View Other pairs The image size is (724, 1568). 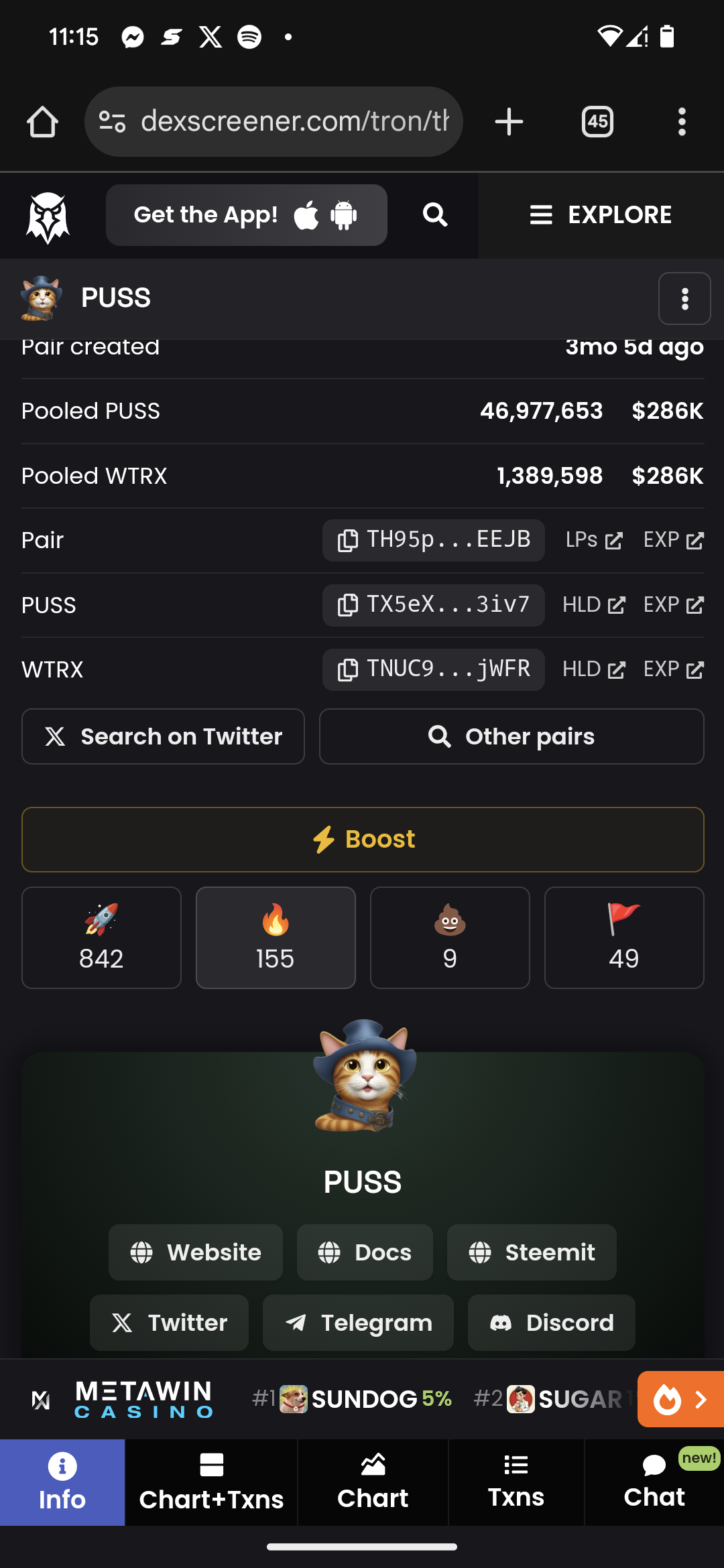click(511, 736)
